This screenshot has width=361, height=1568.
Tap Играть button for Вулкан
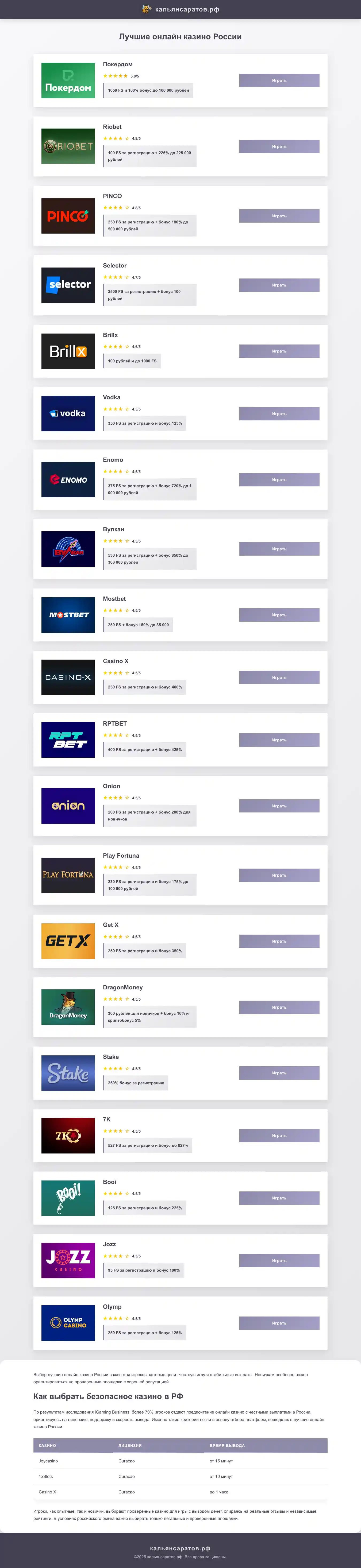pos(279,549)
